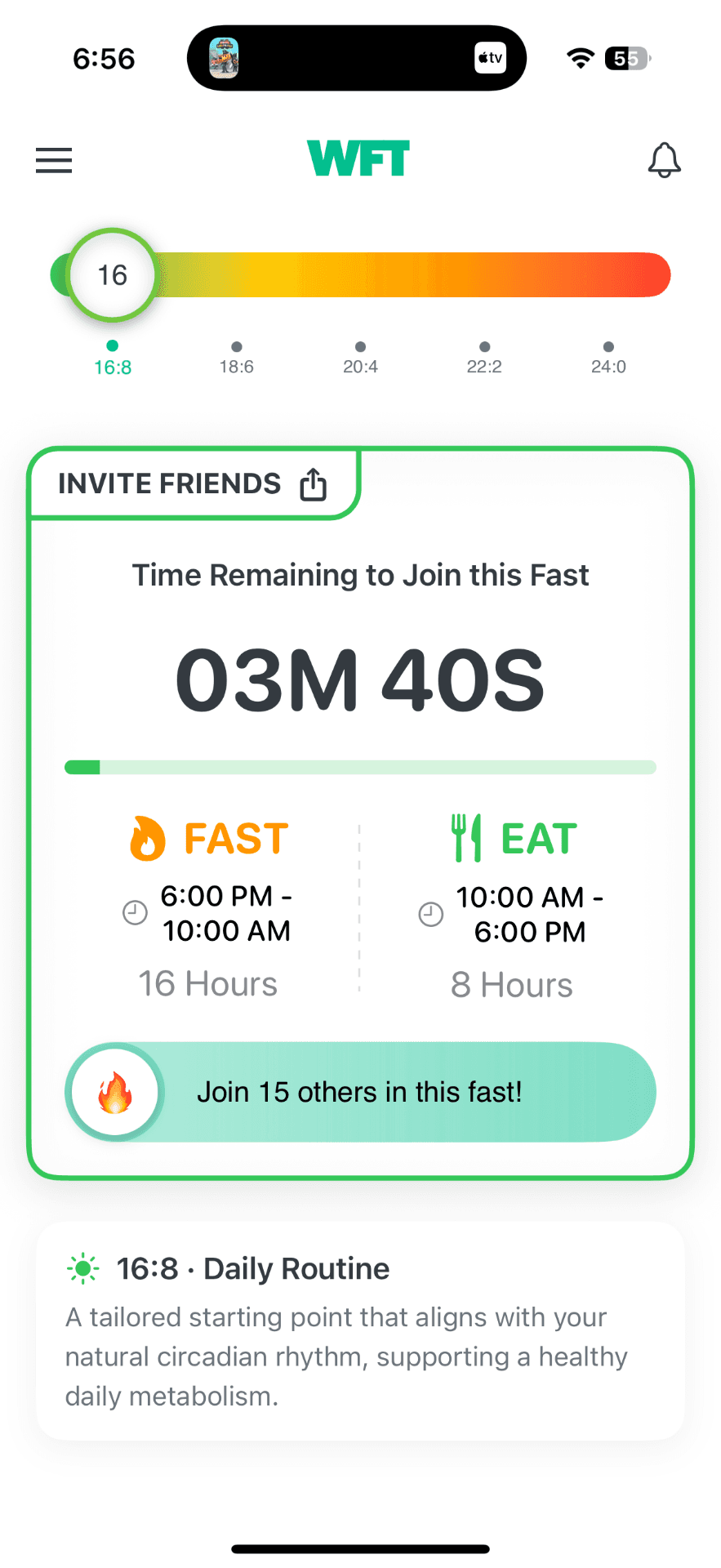Tap the share icon next to Invite Friends
The image size is (721, 1568).
click(x=313, y=483)
